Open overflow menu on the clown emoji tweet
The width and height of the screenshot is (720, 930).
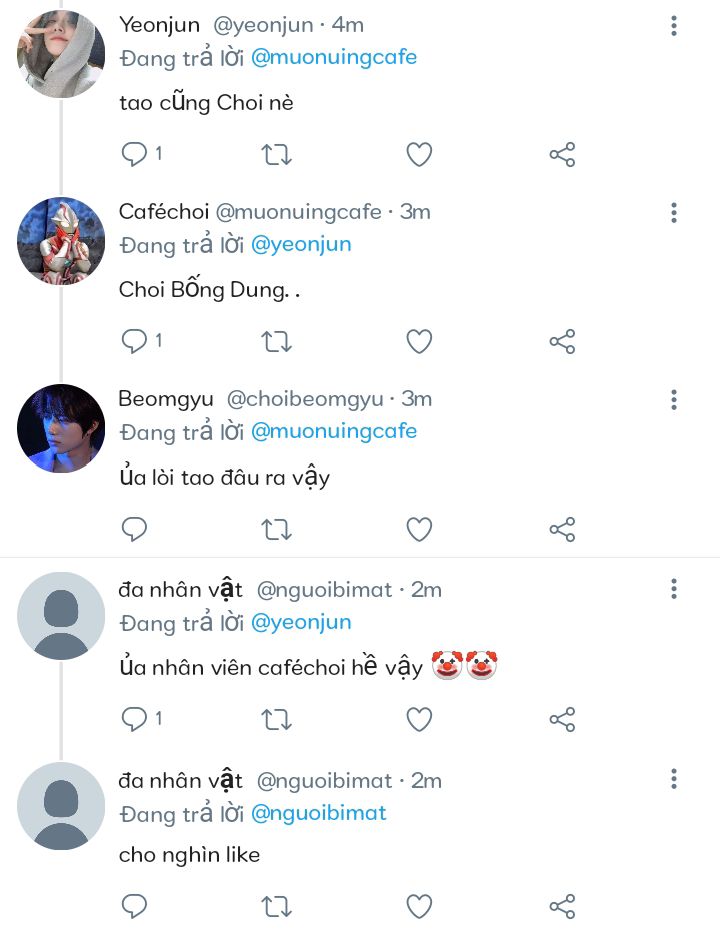[x=674, y=587]
